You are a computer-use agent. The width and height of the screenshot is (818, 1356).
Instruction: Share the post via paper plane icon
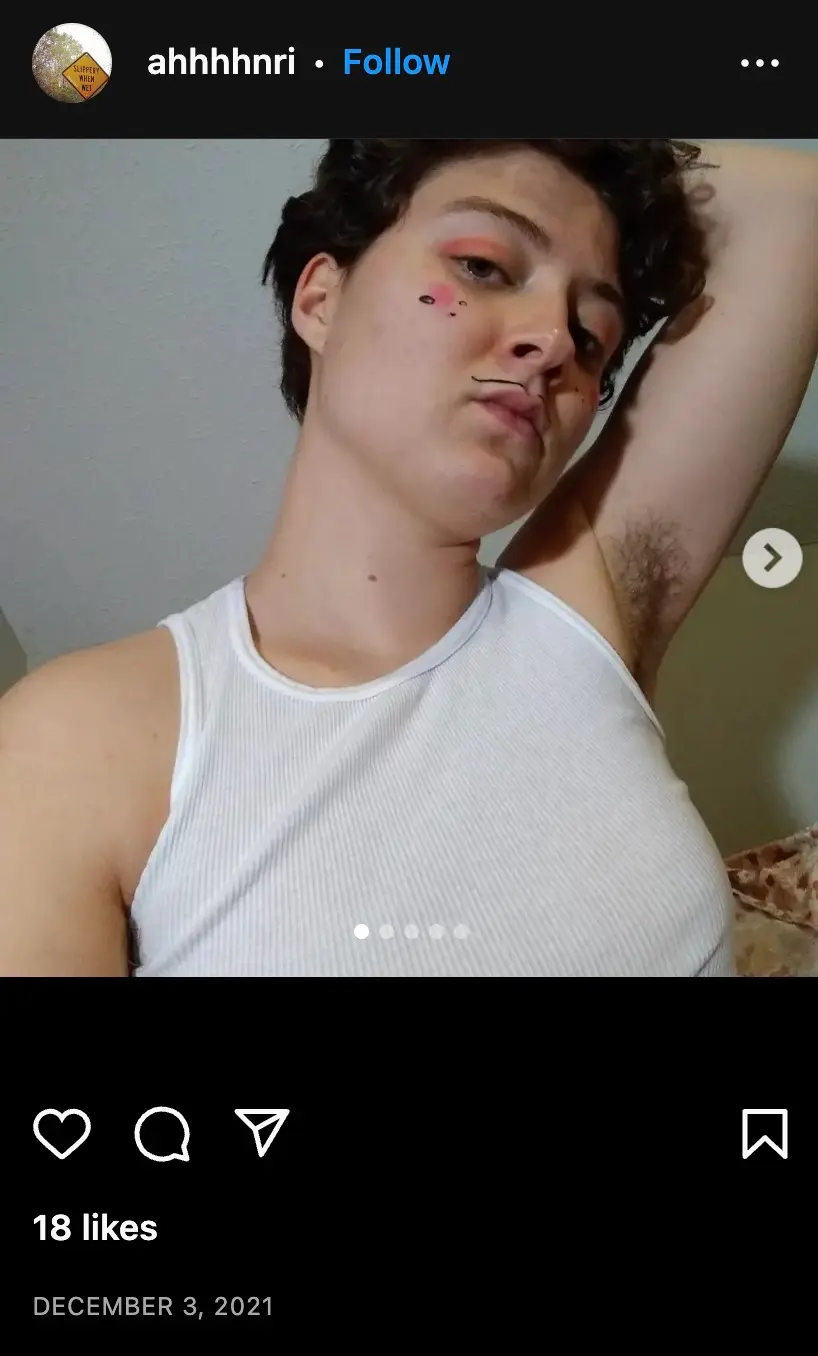point(262,1132)
